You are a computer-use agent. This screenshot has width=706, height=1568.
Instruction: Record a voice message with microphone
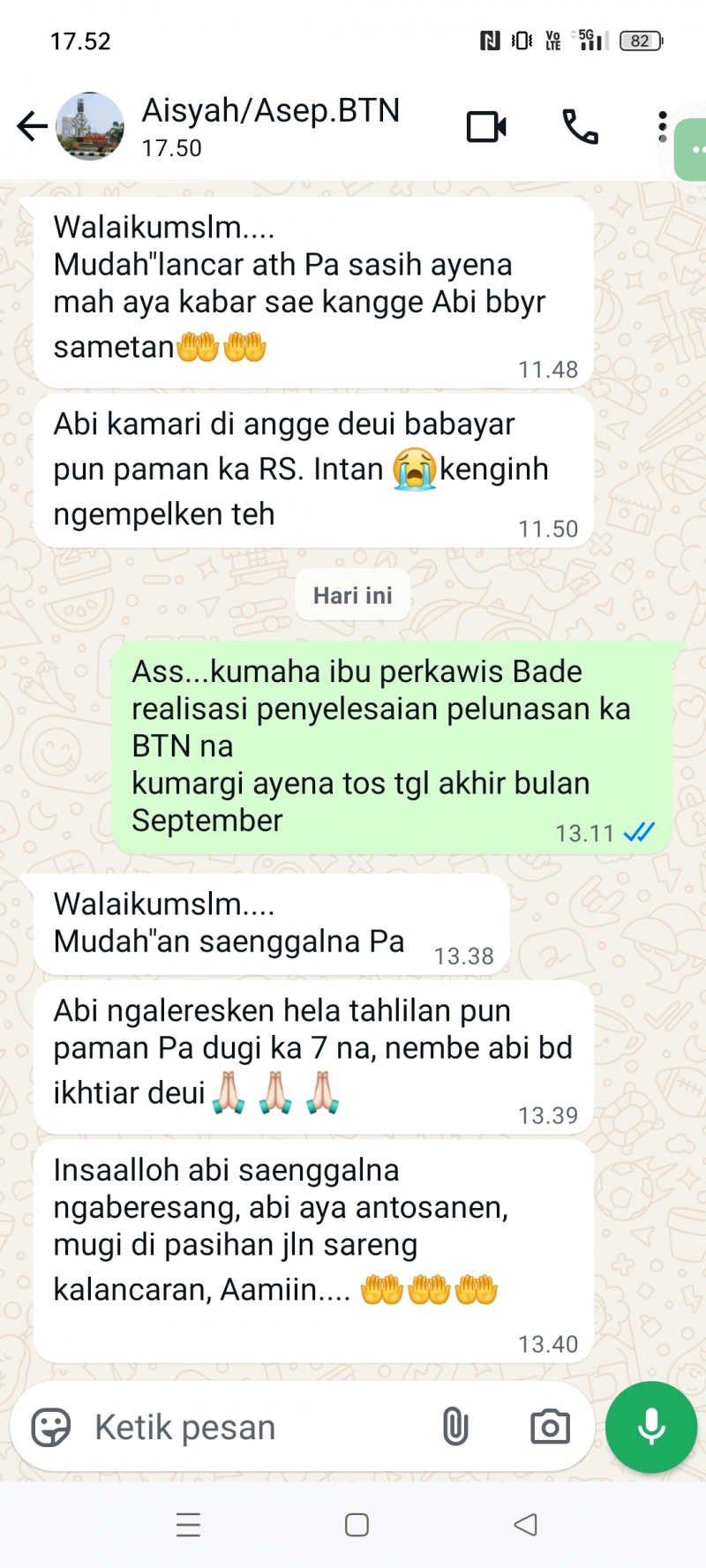tap(651, 1427)
